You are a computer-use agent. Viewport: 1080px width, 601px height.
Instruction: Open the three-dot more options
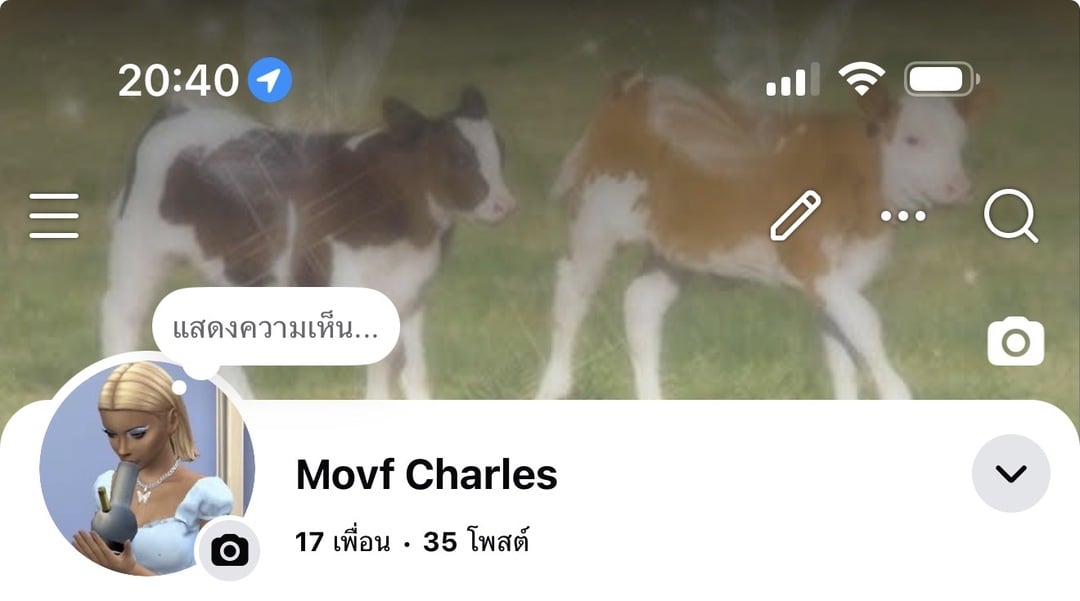(x=903, y=216)
